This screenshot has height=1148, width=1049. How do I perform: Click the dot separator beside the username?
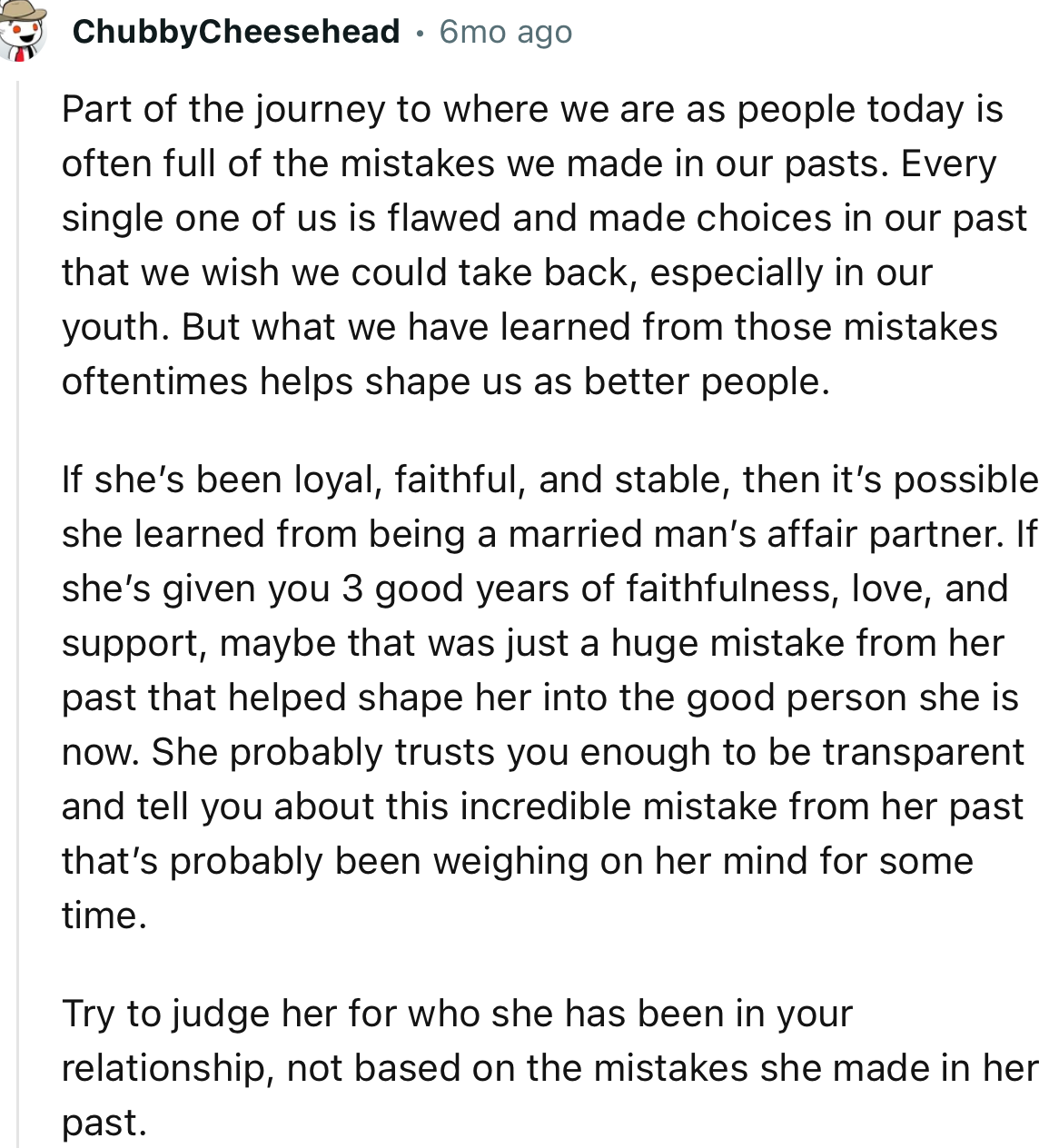[420, 35]
